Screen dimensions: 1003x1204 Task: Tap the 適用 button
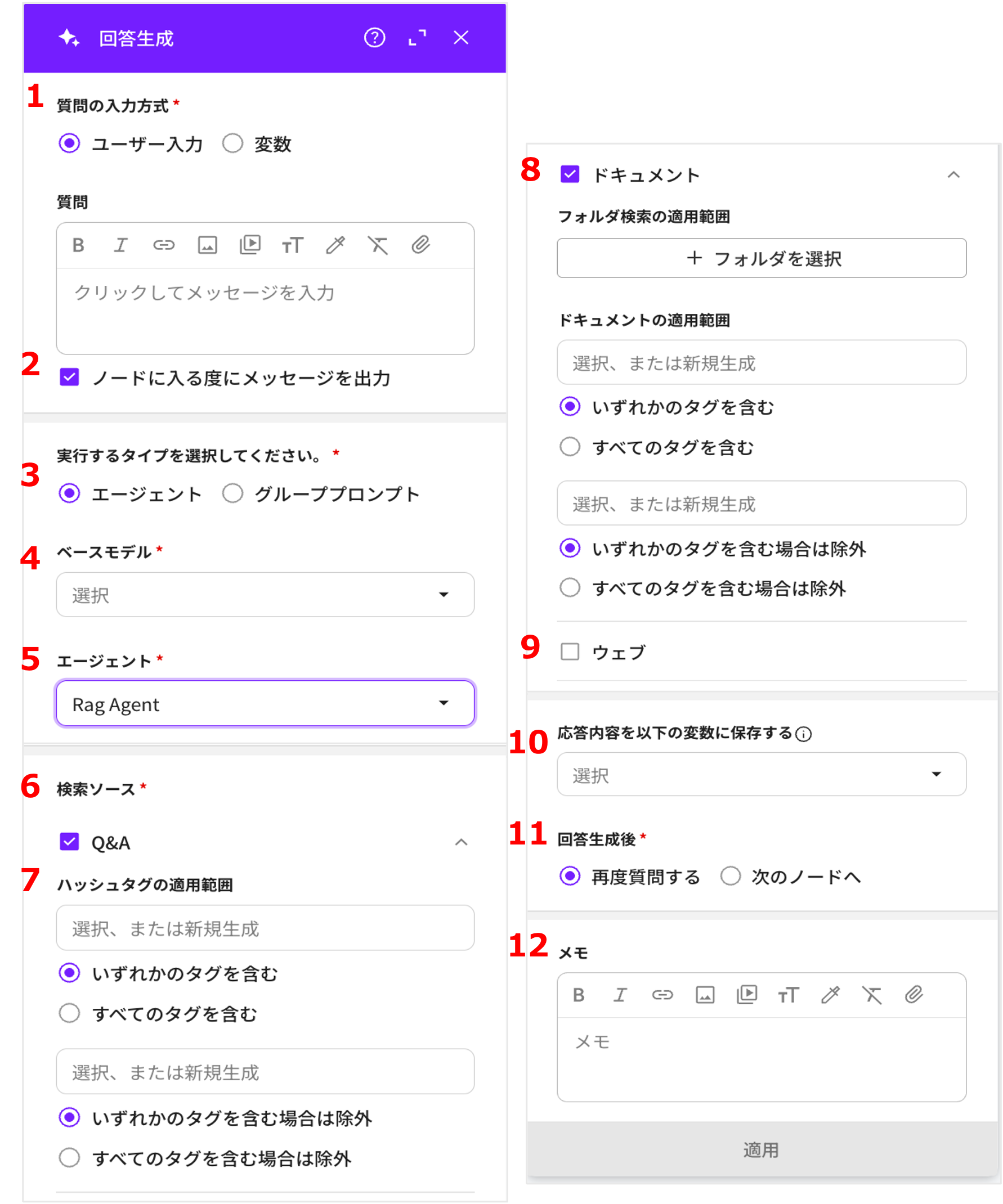pyautogui.click(x=761, y=1149)
